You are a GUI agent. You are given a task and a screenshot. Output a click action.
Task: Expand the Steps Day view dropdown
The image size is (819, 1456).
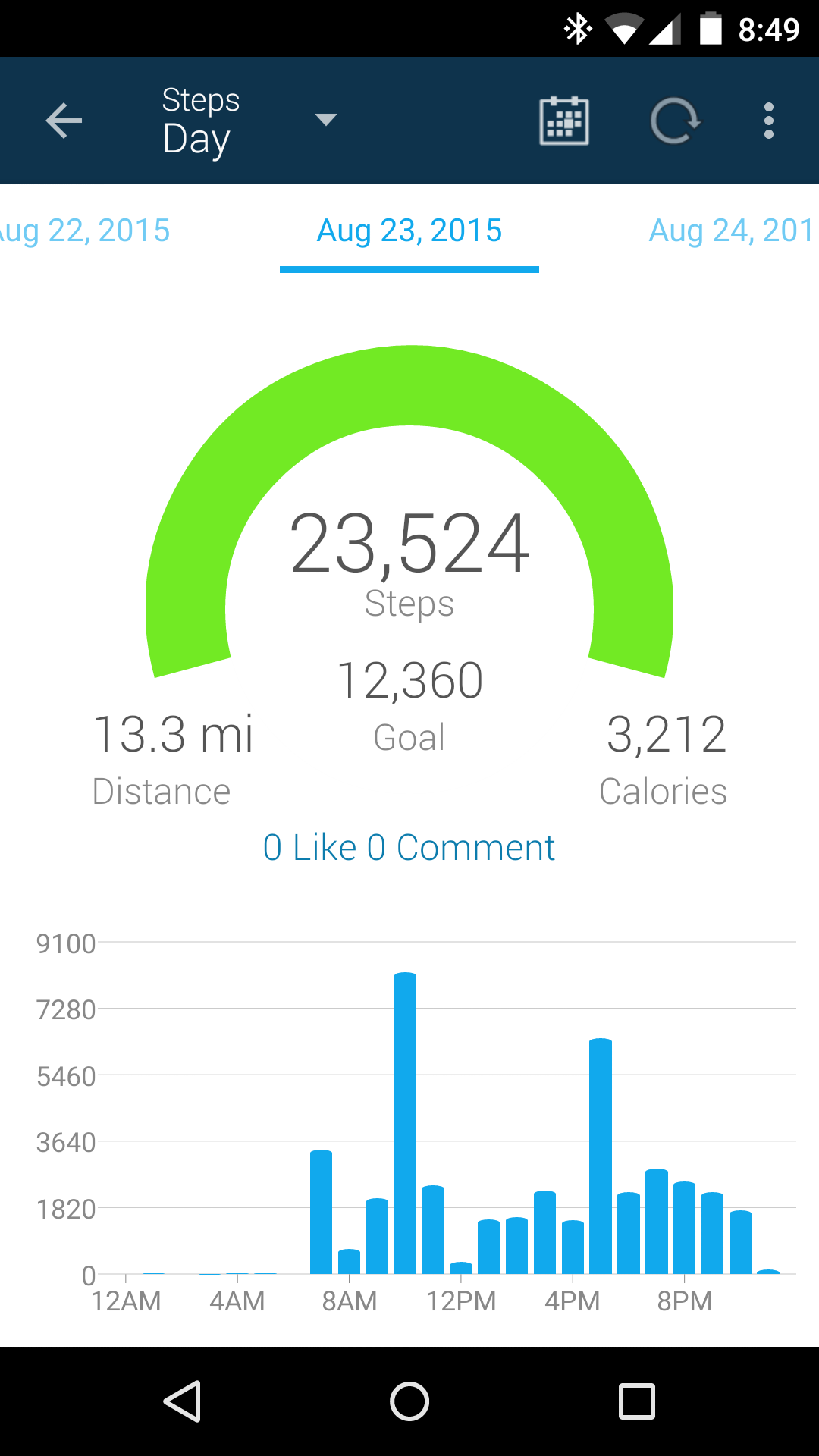325,120
